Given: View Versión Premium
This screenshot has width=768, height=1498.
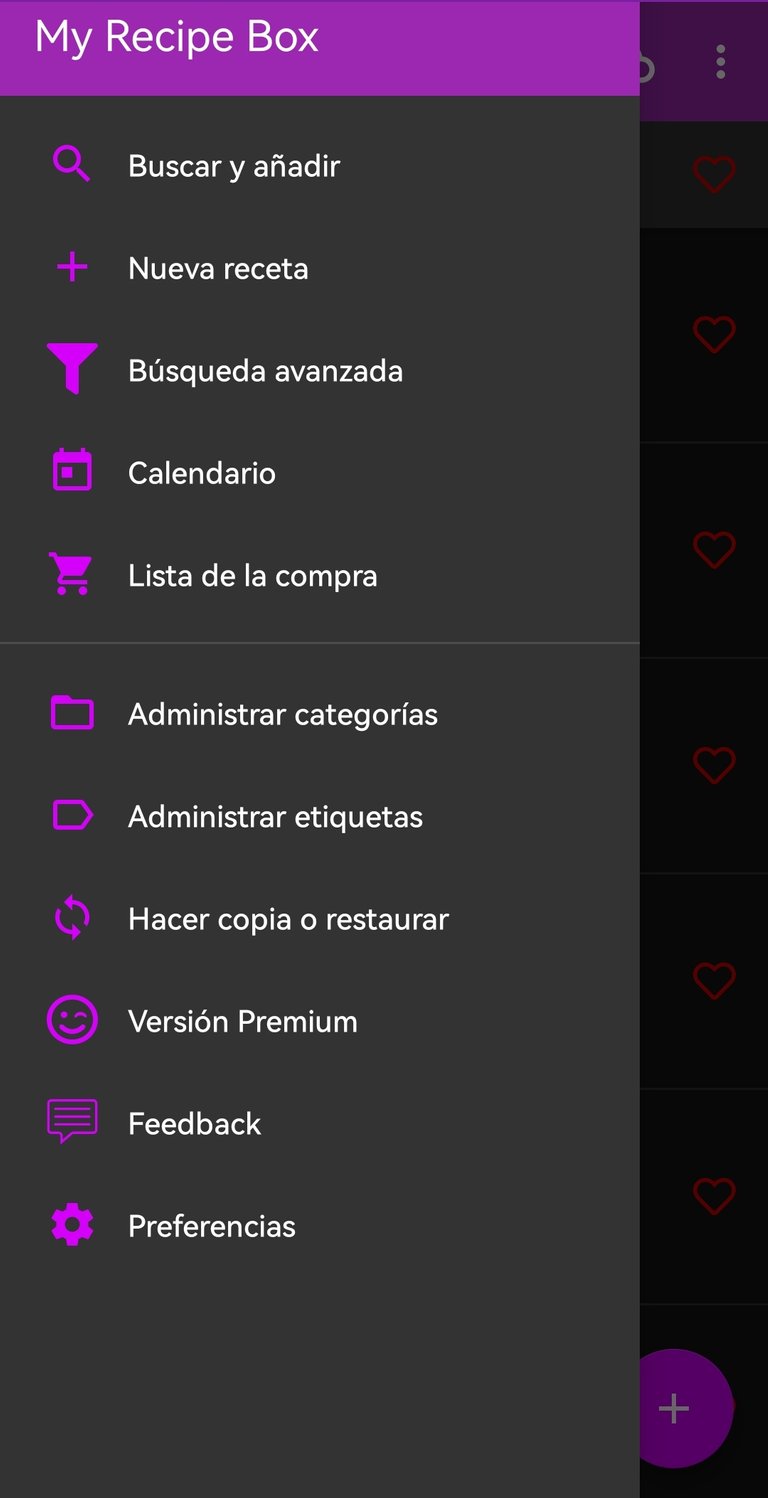Looking at the screenshot, I should [320, 1021].
